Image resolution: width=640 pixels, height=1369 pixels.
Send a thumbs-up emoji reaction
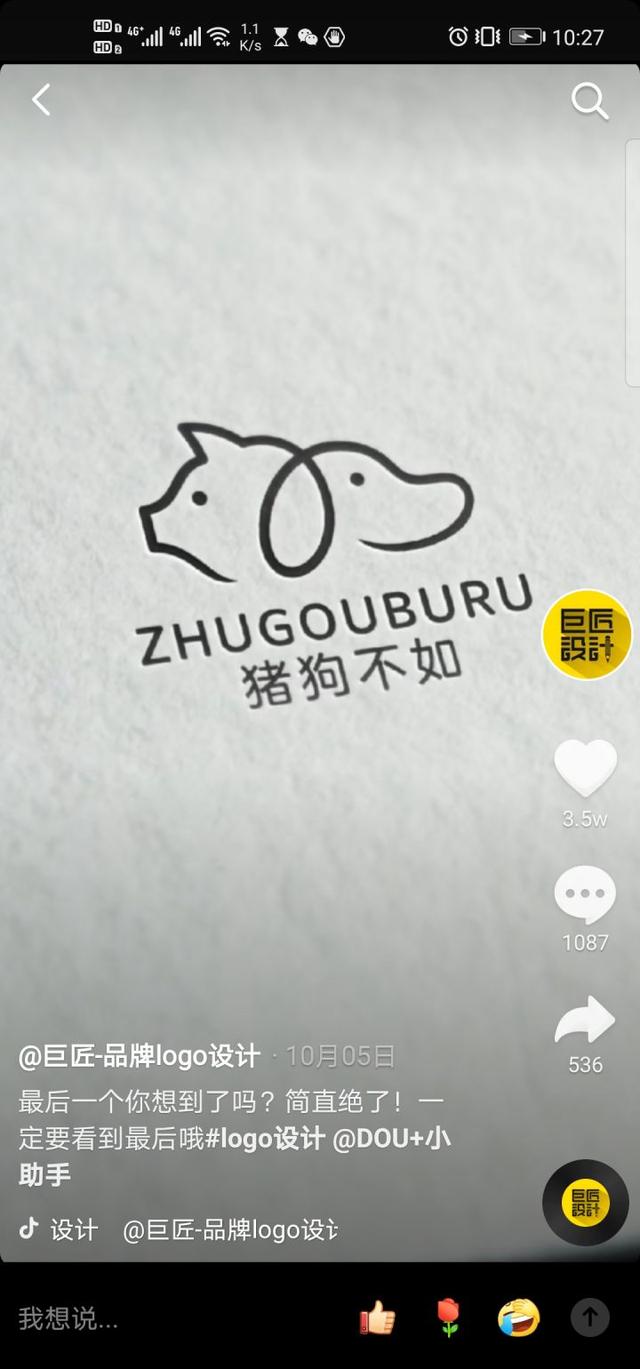[x=378, y=1318]
